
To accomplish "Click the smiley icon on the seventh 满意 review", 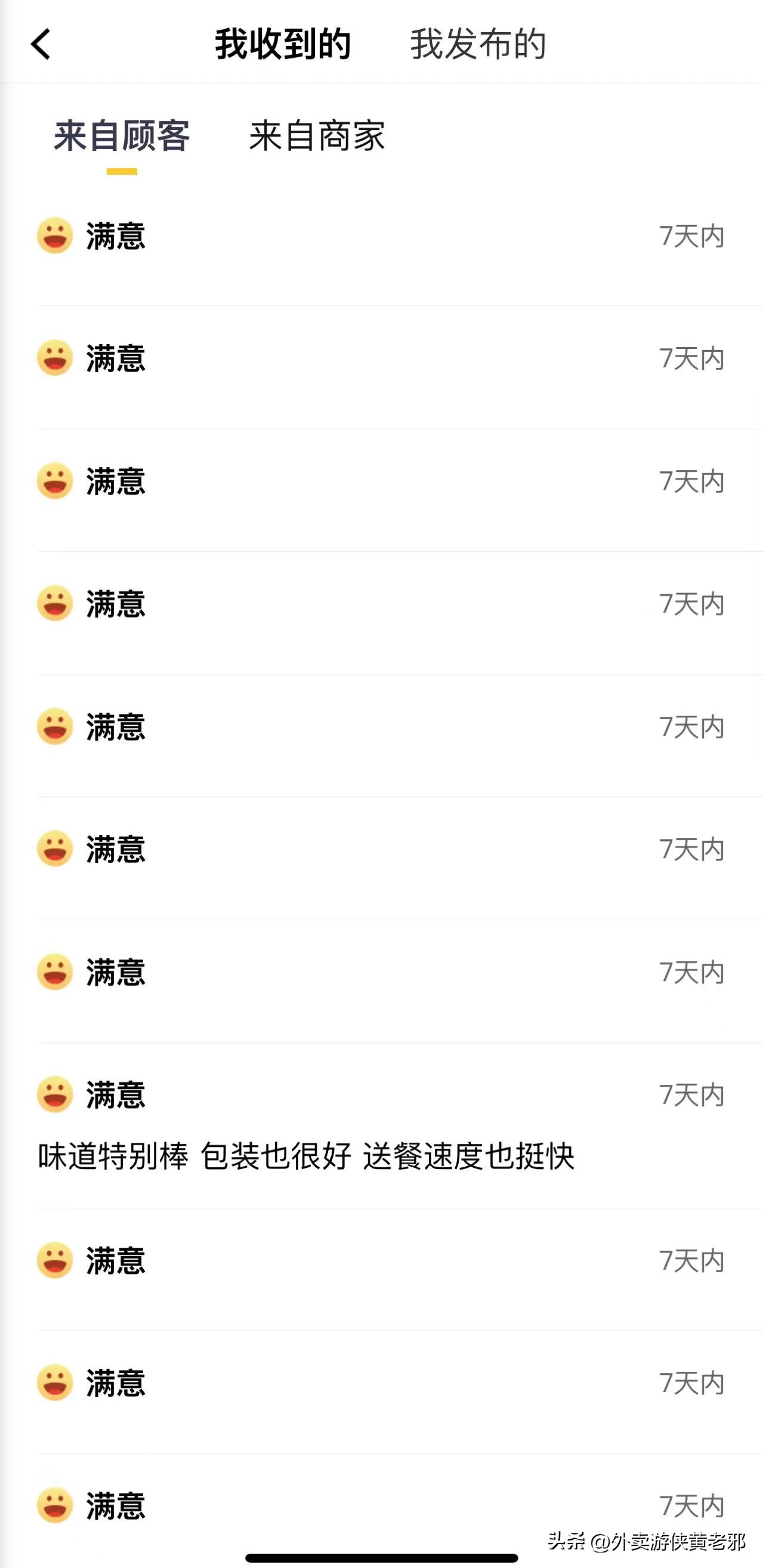I will 54,973.
